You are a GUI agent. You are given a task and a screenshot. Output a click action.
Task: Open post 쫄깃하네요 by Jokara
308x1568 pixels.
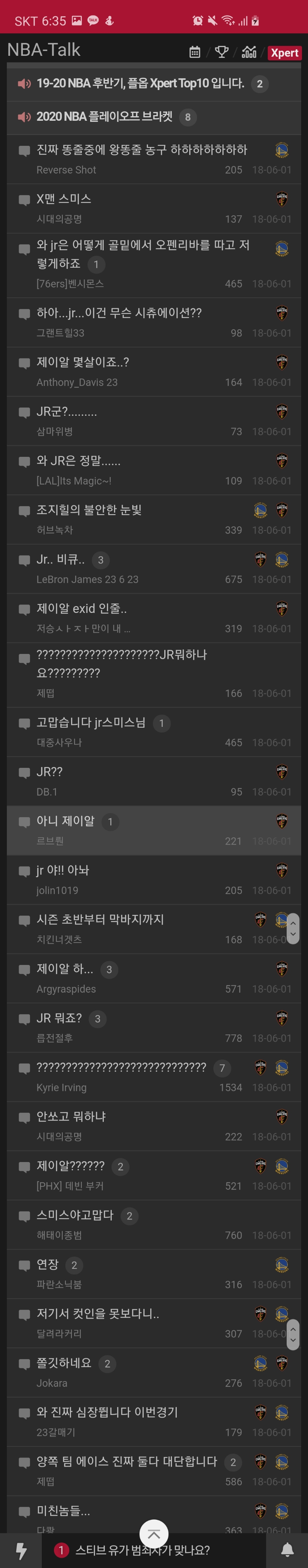[x=154, y=1372]
